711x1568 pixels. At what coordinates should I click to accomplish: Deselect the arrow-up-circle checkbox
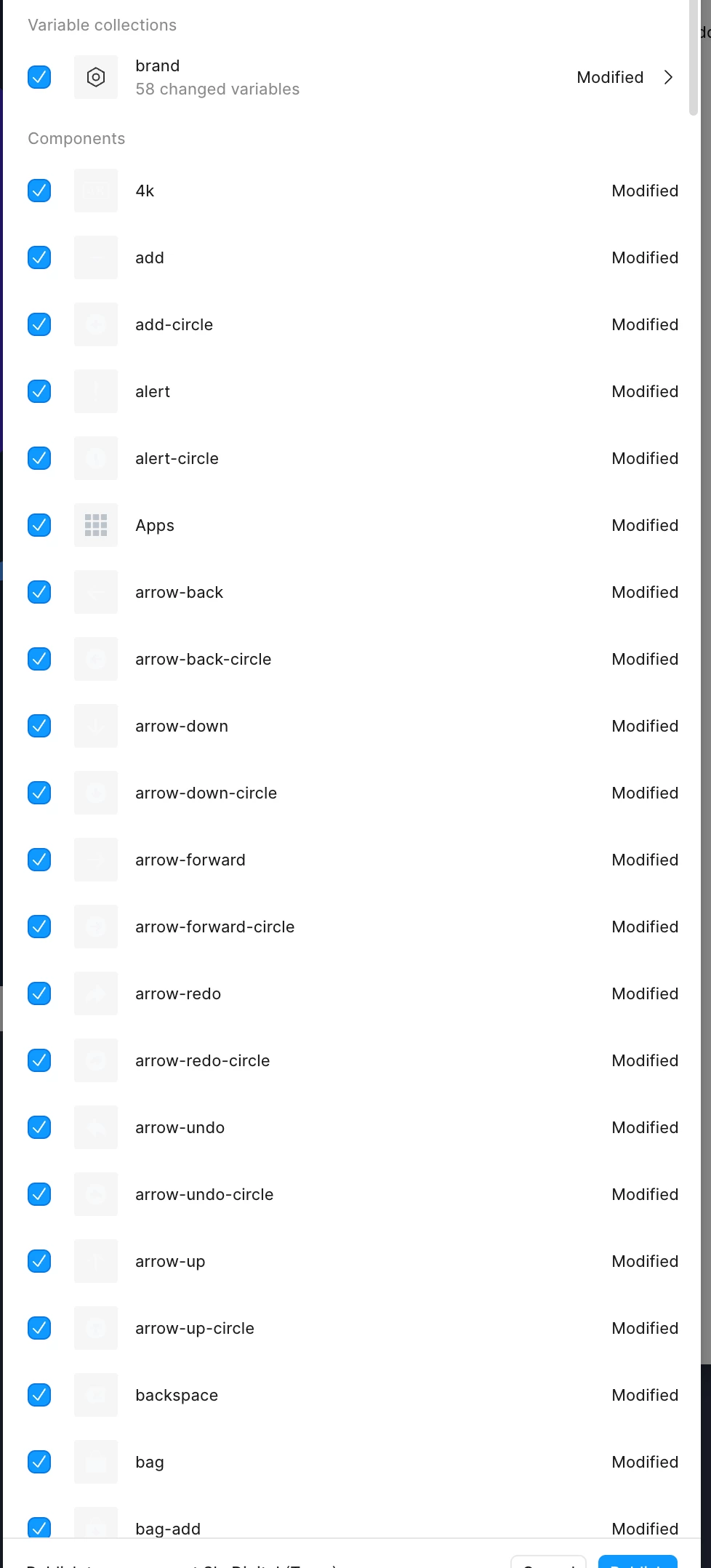[39, 1328]
